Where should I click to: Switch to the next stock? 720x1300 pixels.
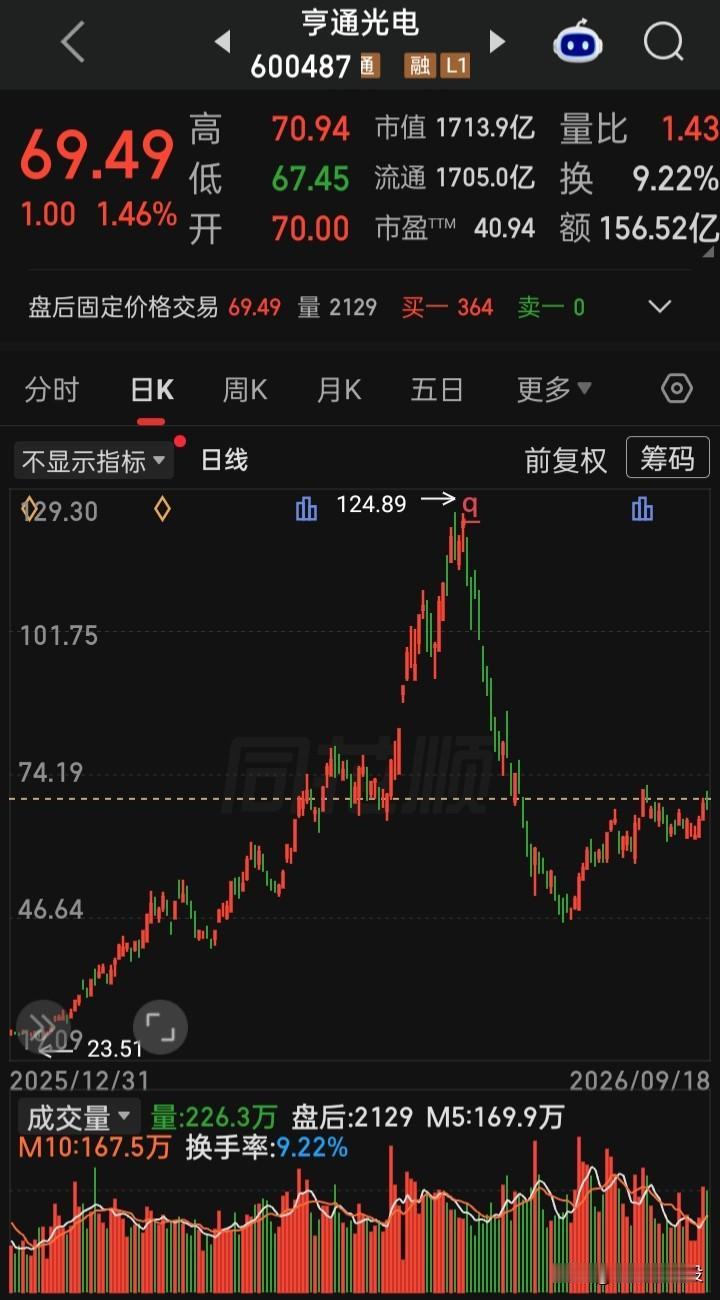497,42
